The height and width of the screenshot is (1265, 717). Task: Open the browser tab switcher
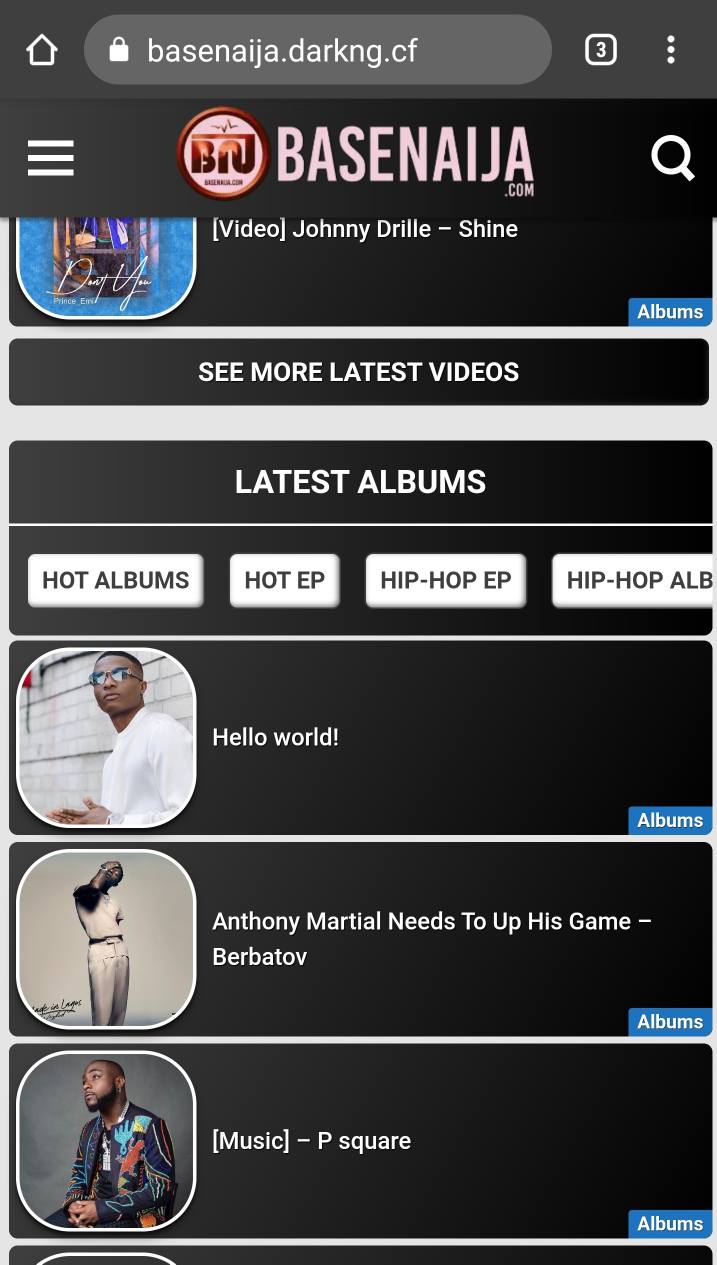[600, 49]
